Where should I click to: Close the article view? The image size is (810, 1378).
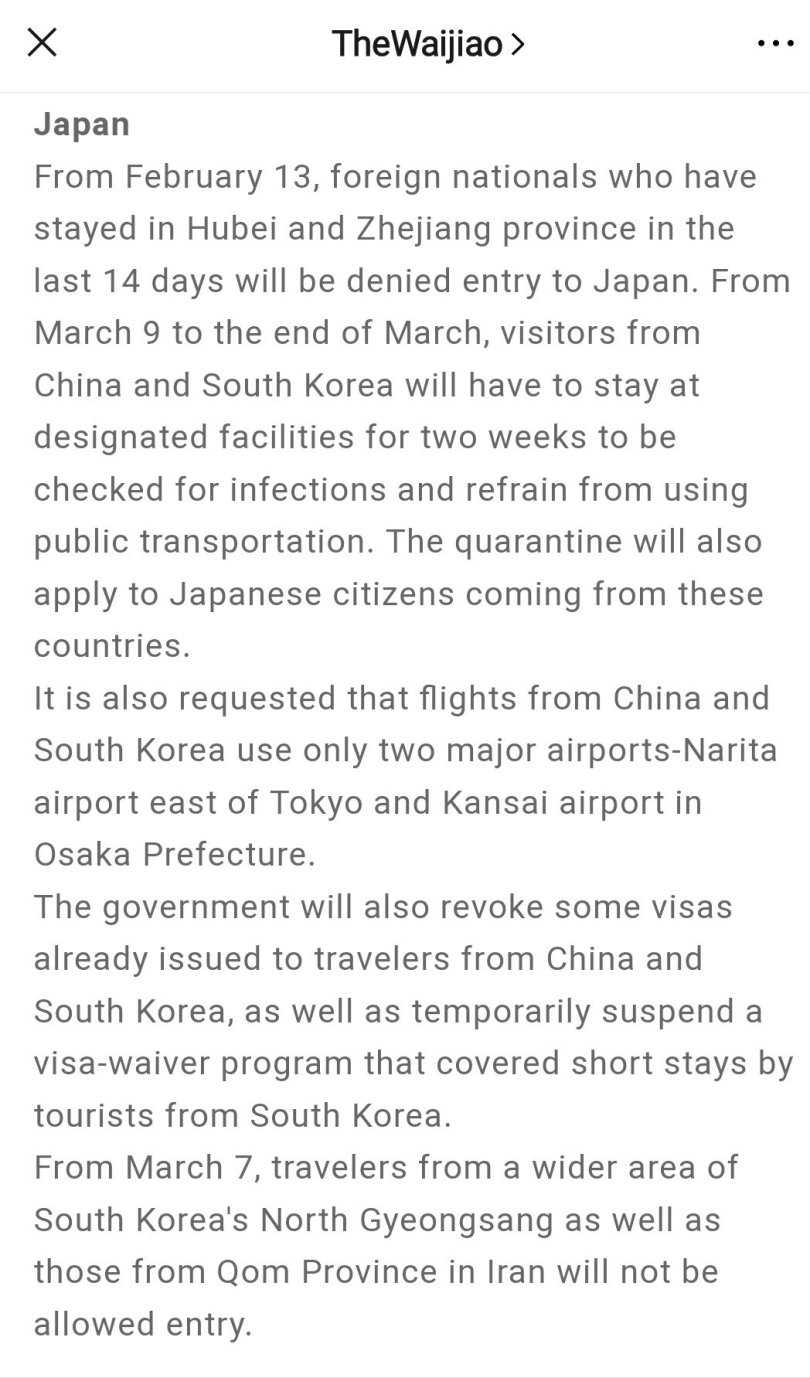42,43
